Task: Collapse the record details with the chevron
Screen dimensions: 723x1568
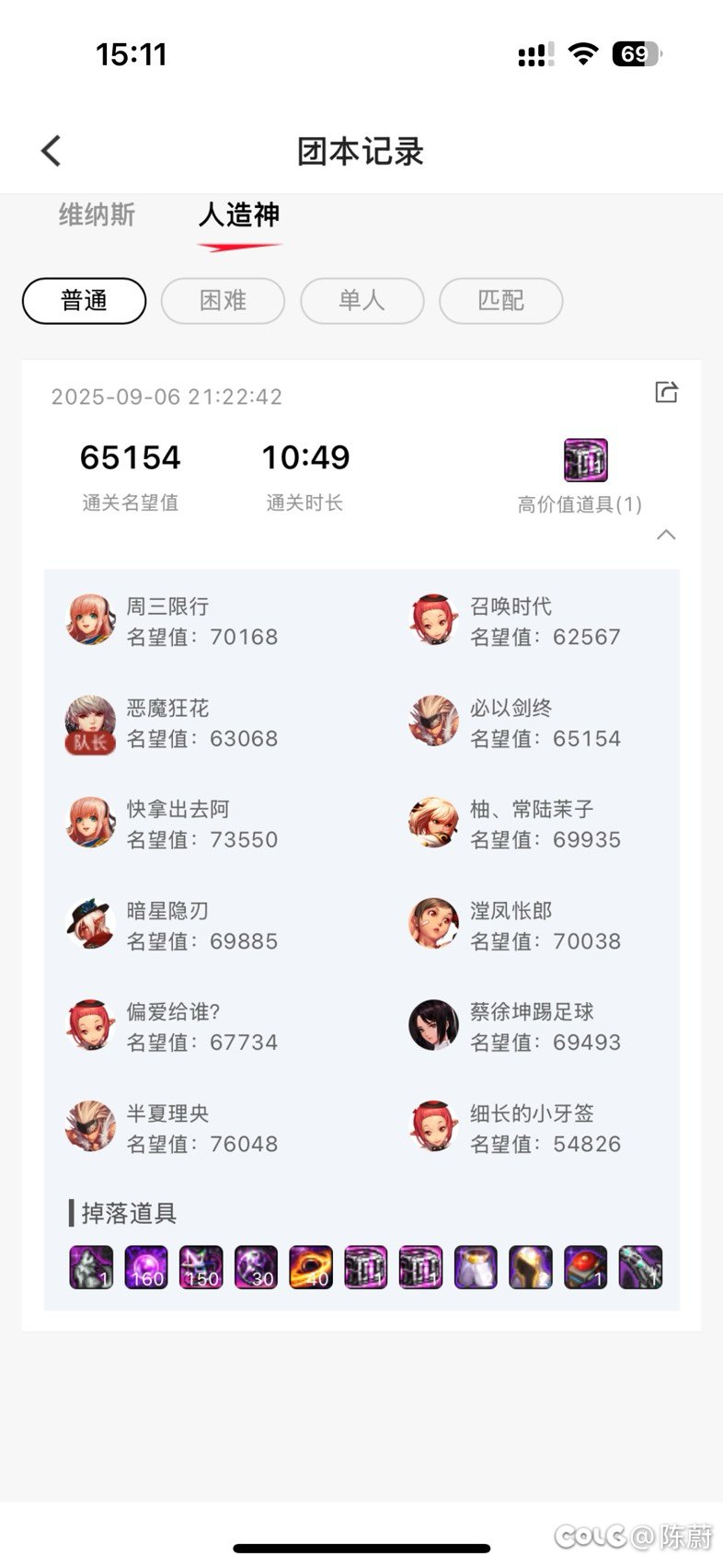Action: click(x=666, y=535)
